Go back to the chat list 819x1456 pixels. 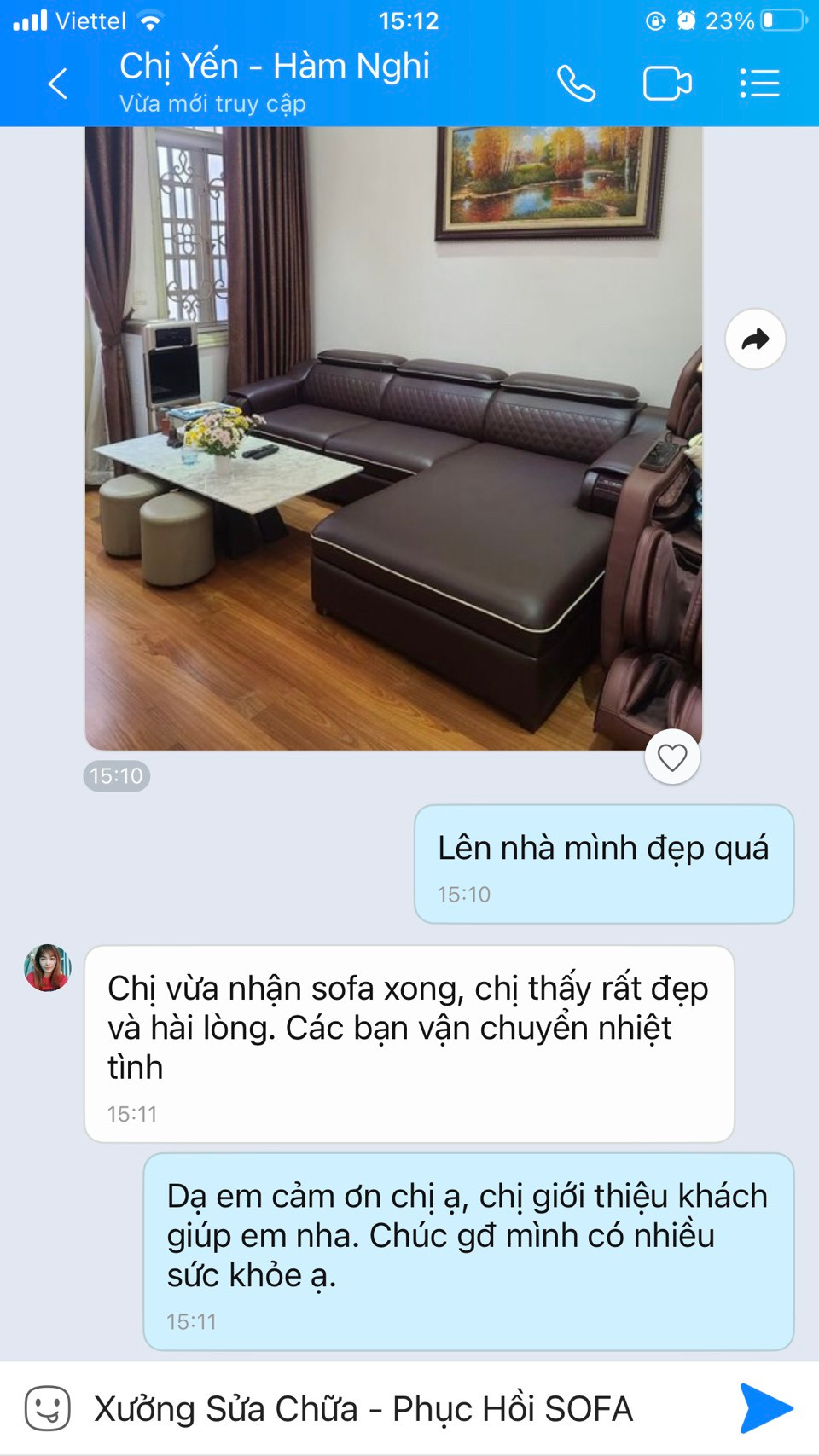click(x=57, y=84)
